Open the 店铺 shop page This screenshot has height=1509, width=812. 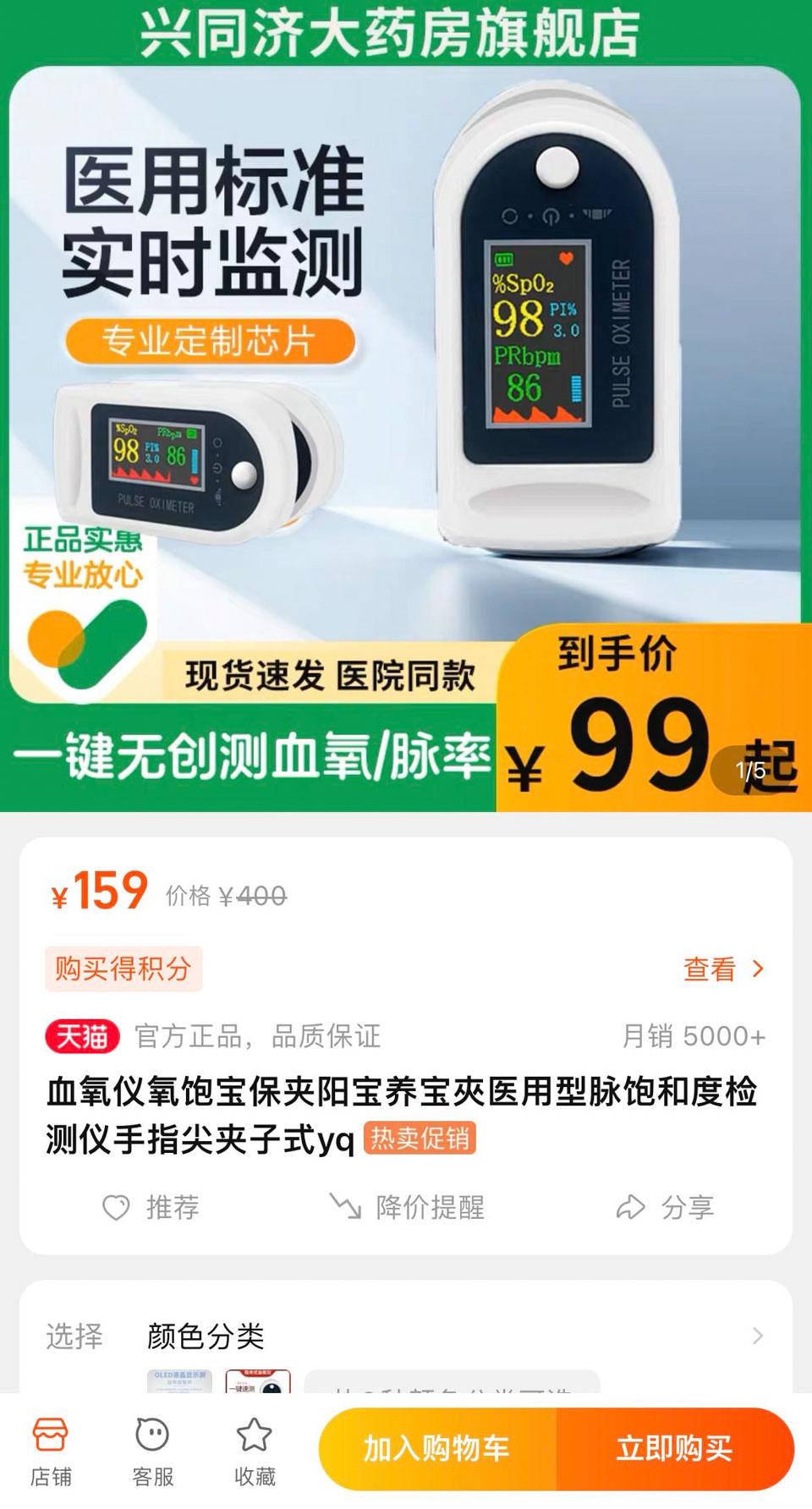(x=51, y=1453)
